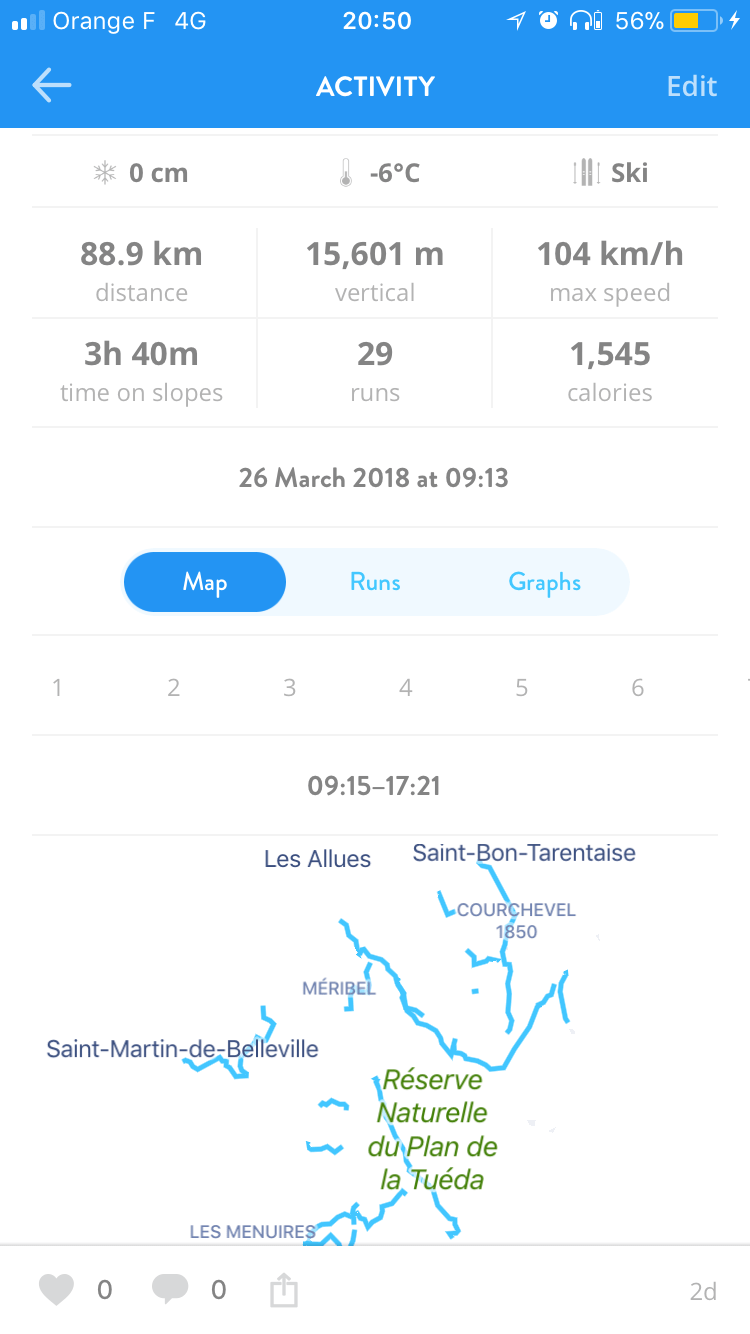Viewport: 750px width, 1334px height.
Task: Select run number 5
Action: 522,688
